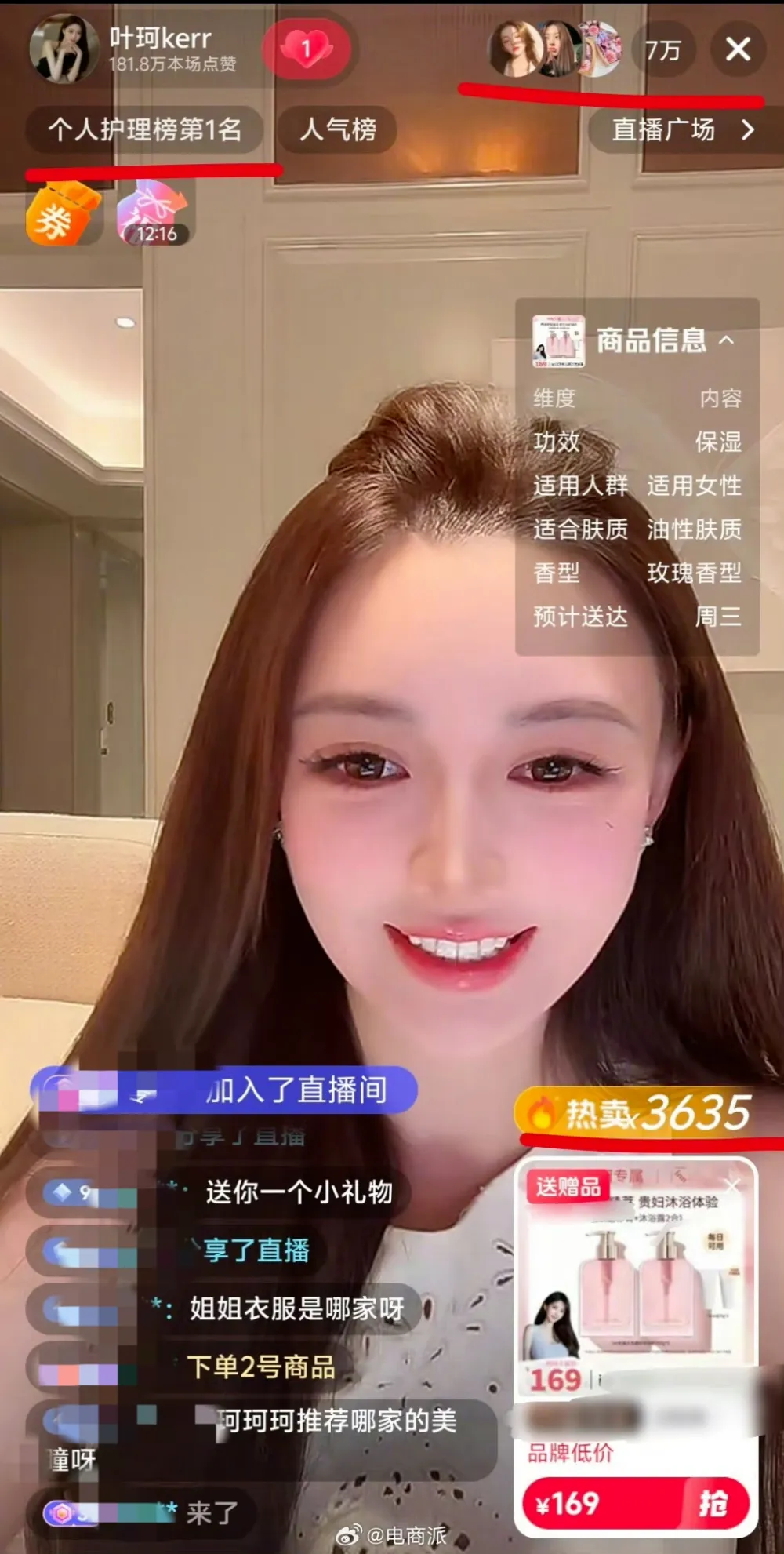Viewport: 784px width, 1554px height.
Task: Collapse the 商品信息 panel
Action: (x=727, y=340)
